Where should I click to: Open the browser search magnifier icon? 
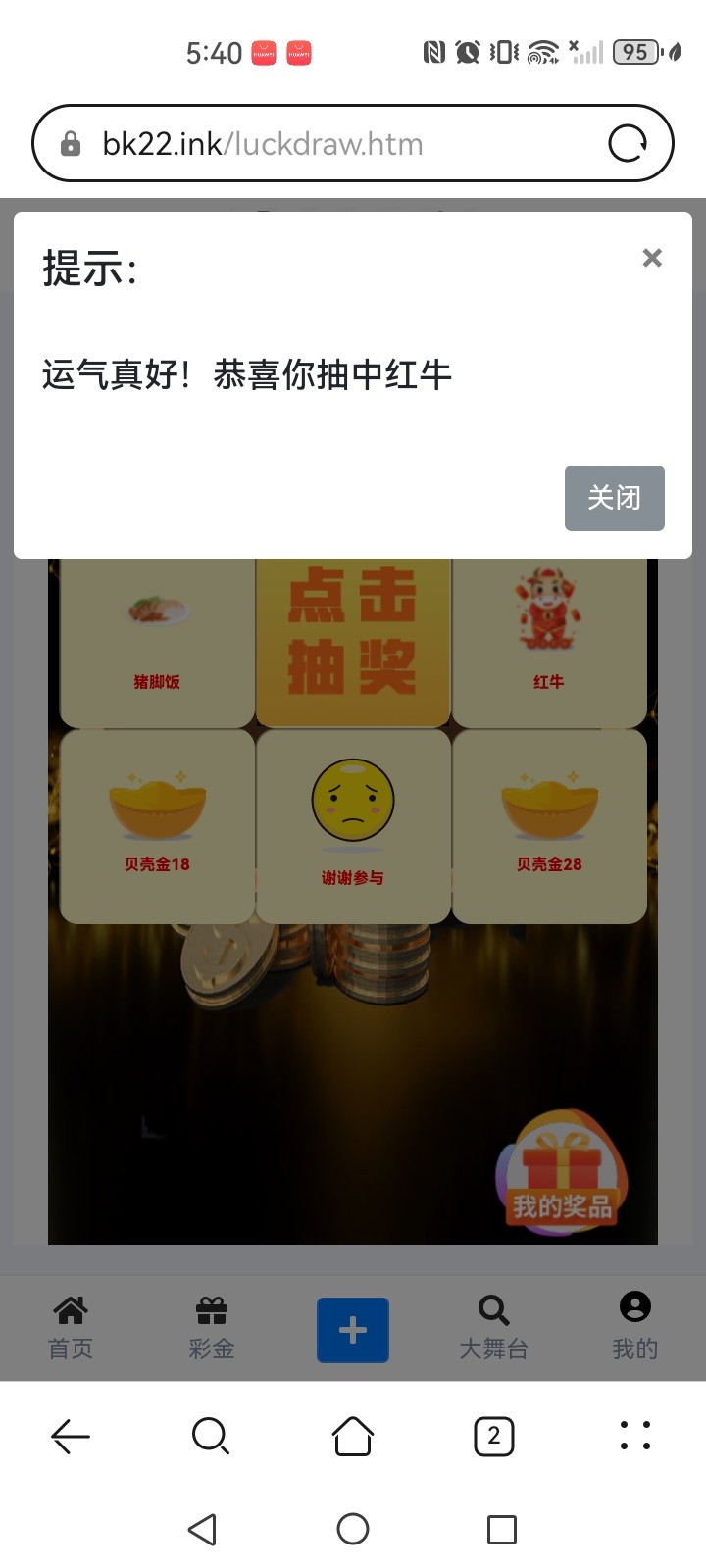[x=210, y=1436]
